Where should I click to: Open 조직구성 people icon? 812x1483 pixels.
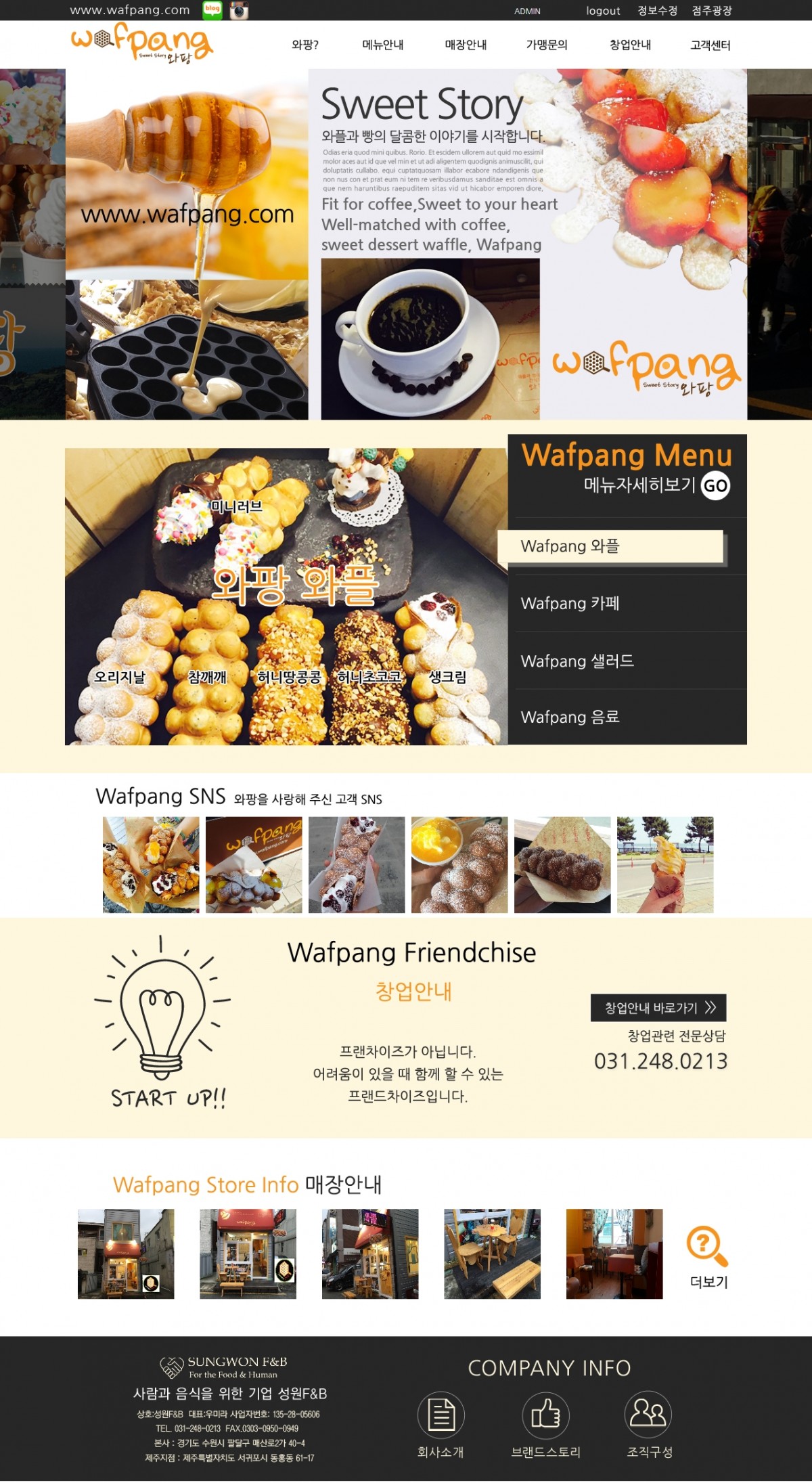click(x=648, y=1415)
